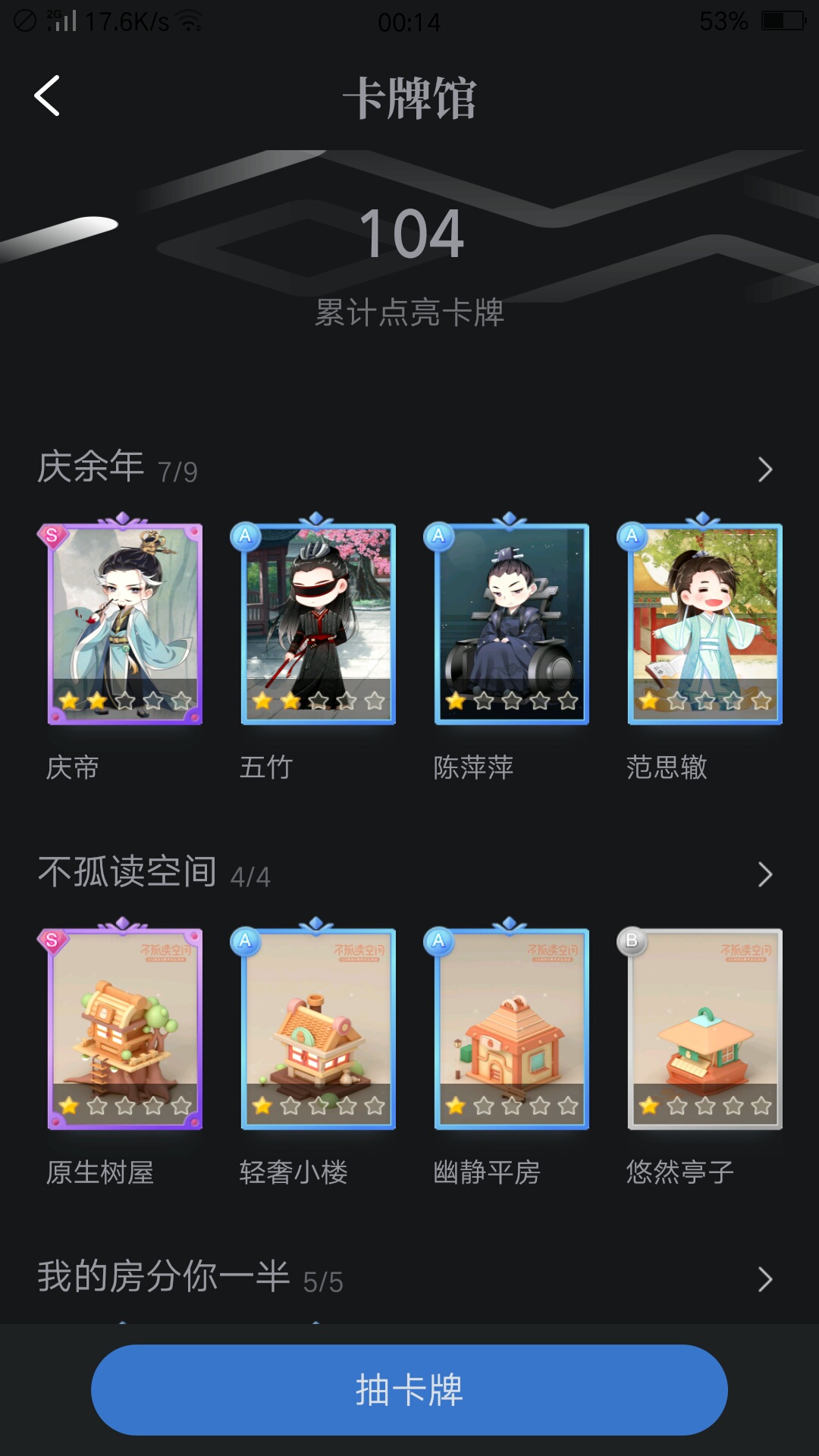View the 悠然亭子 card
Image resolution: width=819 pixels, height=1456 pixels.
tap(705, 1028)
